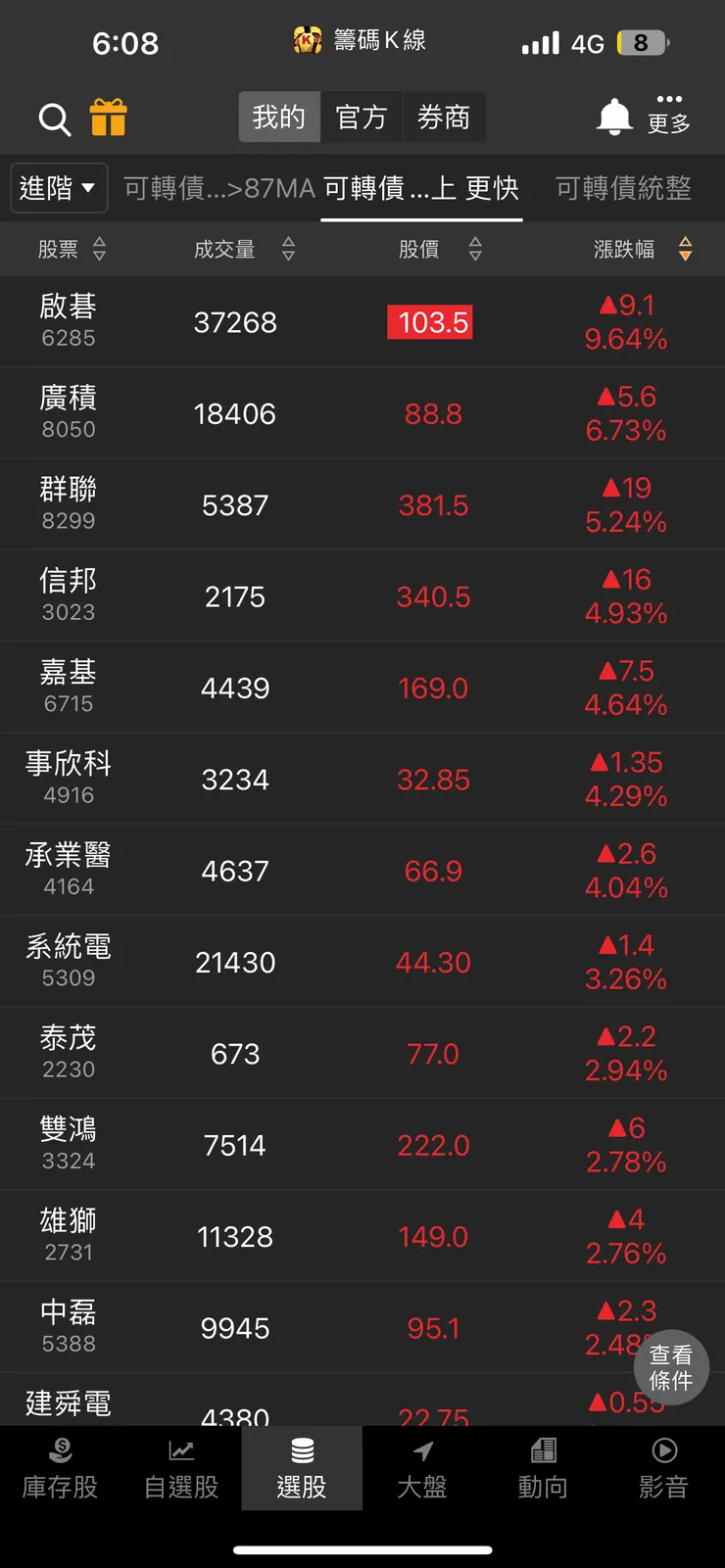Toggle sorting on the 成交量 column
The image size is (725, 1568).
tap(288, 249)
